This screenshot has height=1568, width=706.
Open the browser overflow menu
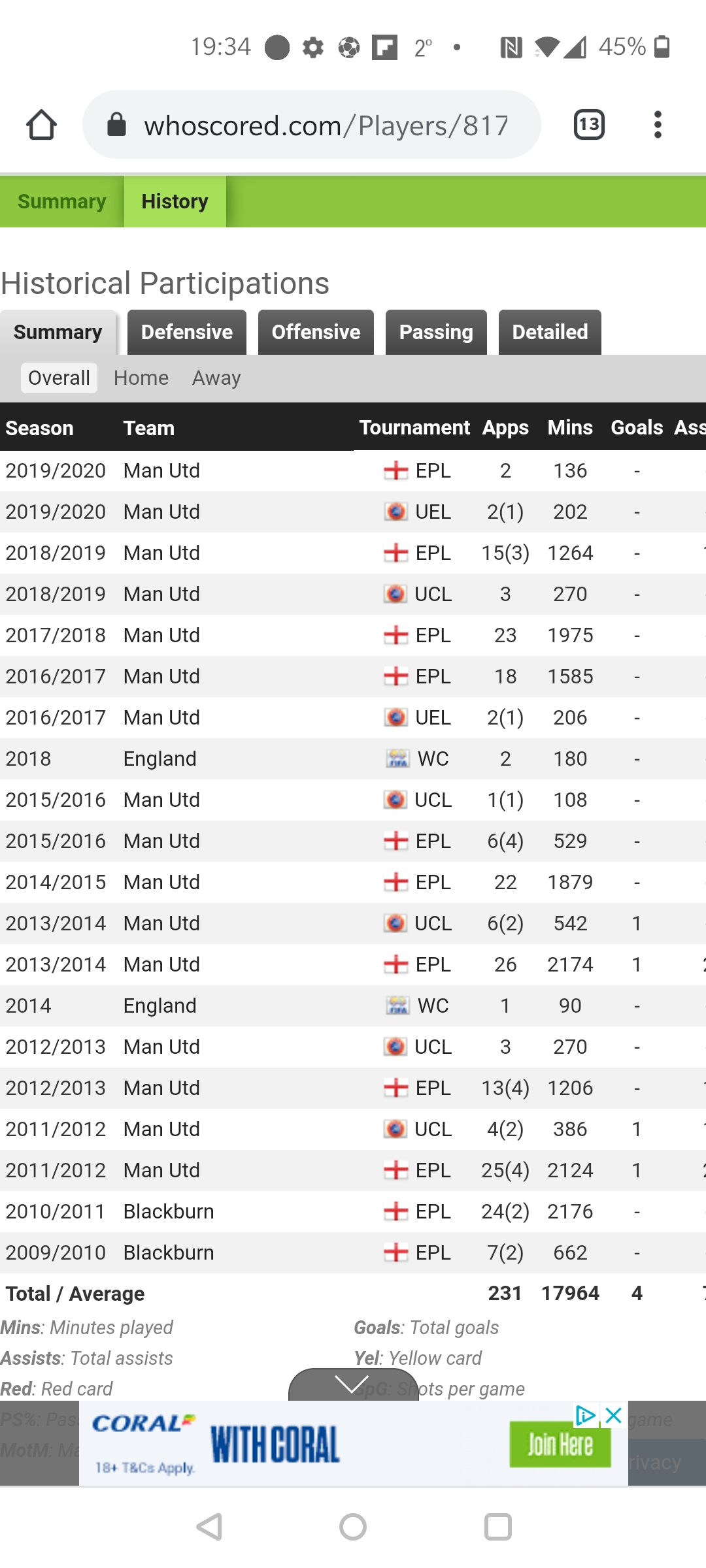pos(658,125)
